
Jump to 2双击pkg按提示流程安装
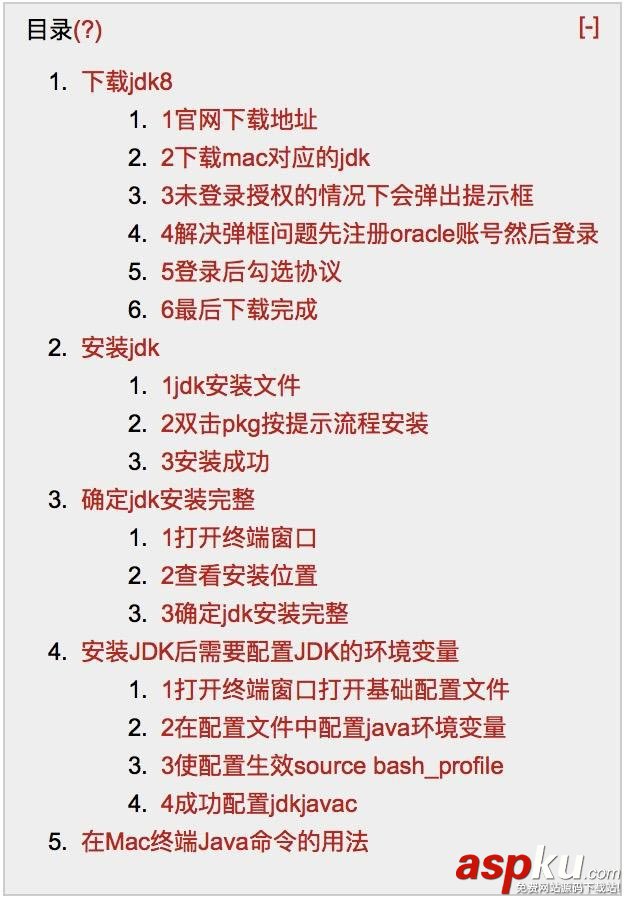294,424
